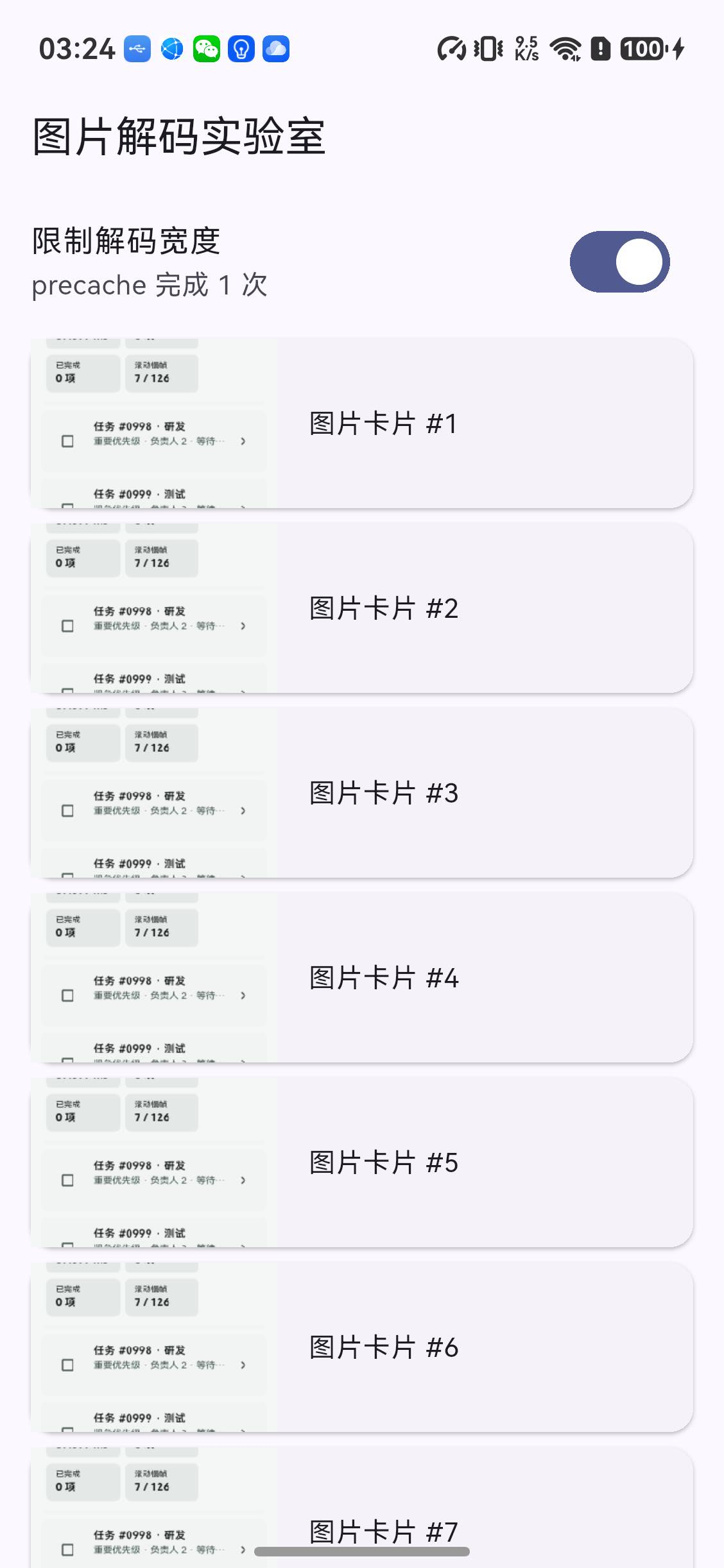Turn off the 限制解码宽度 switch
Screen dimensions: 724x1568
click(x=619, y=262)
